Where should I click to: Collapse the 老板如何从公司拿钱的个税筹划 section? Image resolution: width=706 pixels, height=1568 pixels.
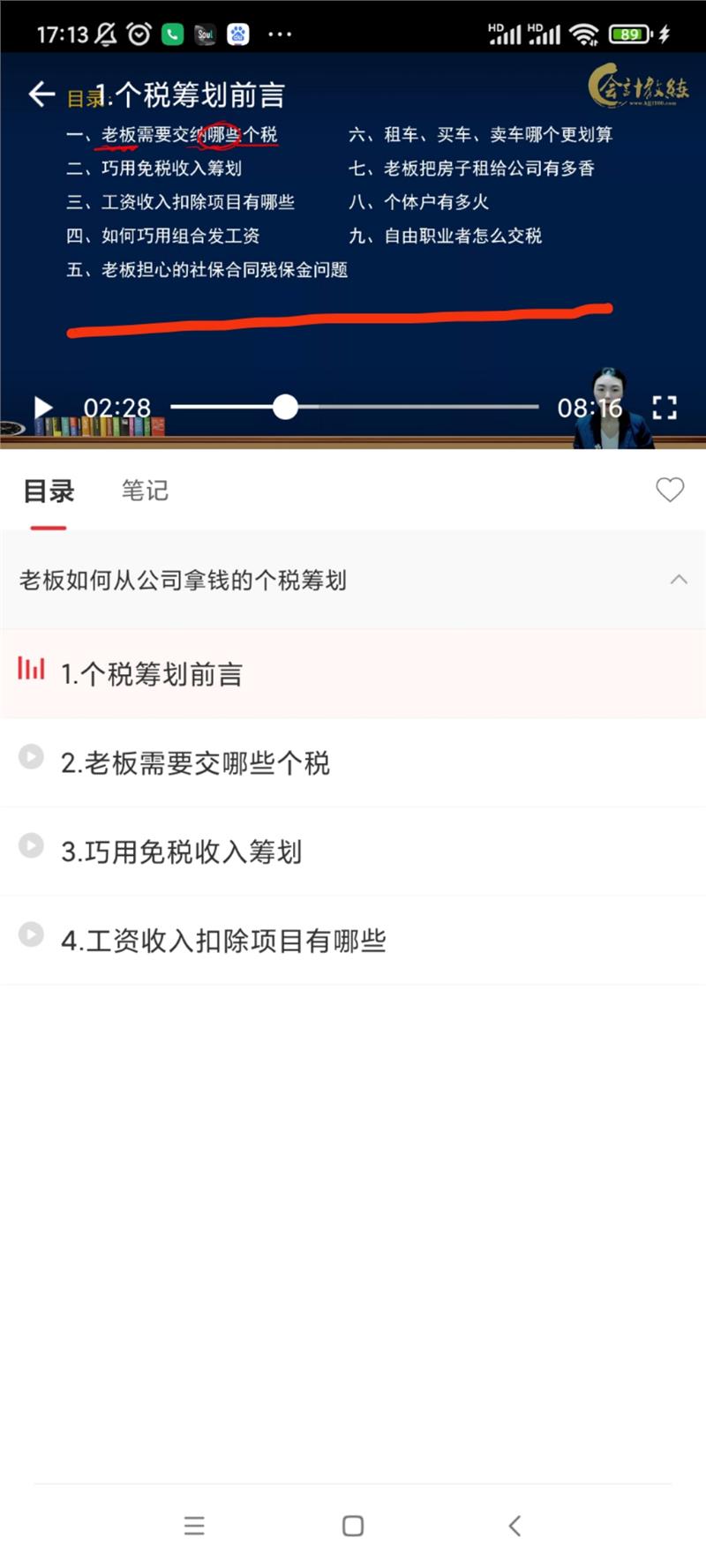[678, 580]
